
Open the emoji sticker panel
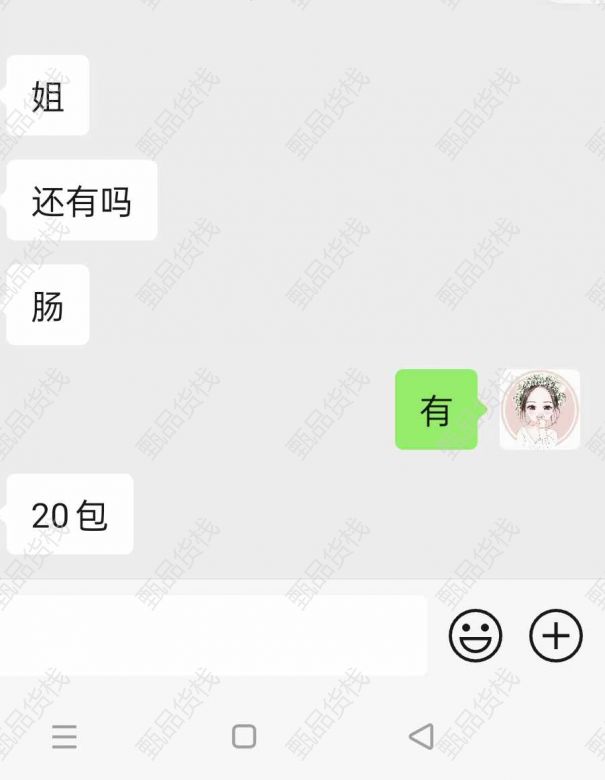pyautogui.click(x=475, y=635)
